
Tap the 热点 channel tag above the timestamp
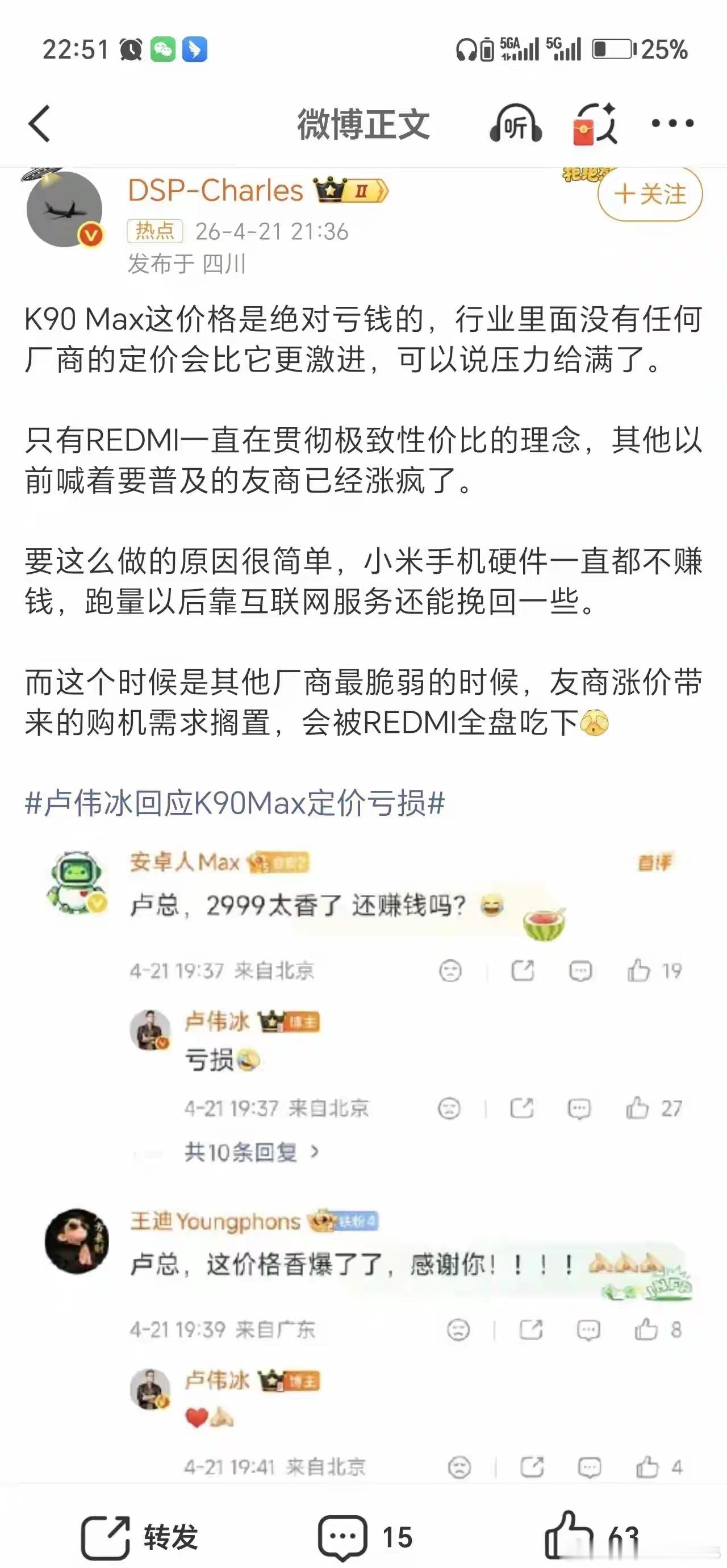pos(155,231)
